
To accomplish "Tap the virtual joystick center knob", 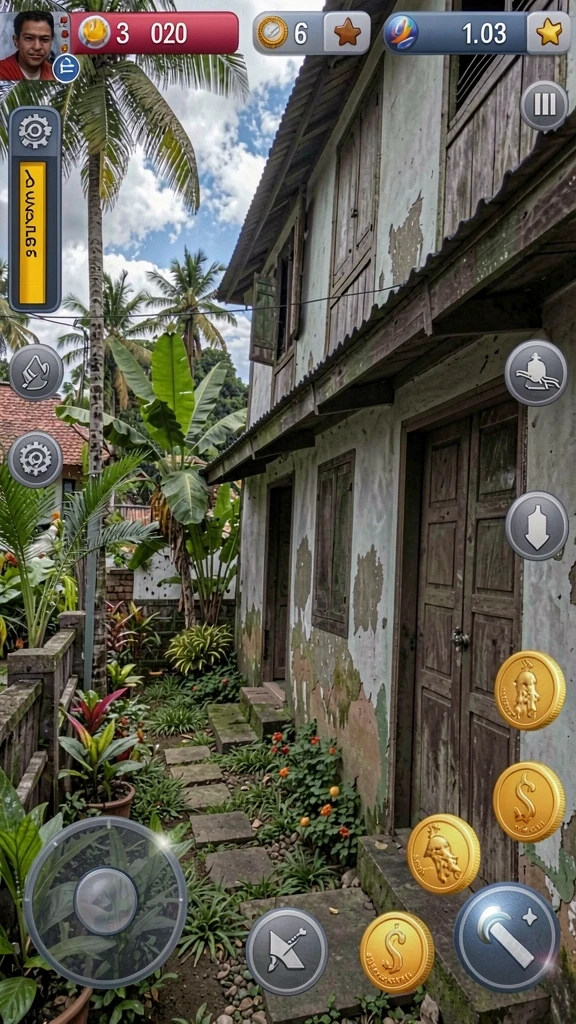I will [106, 901].
